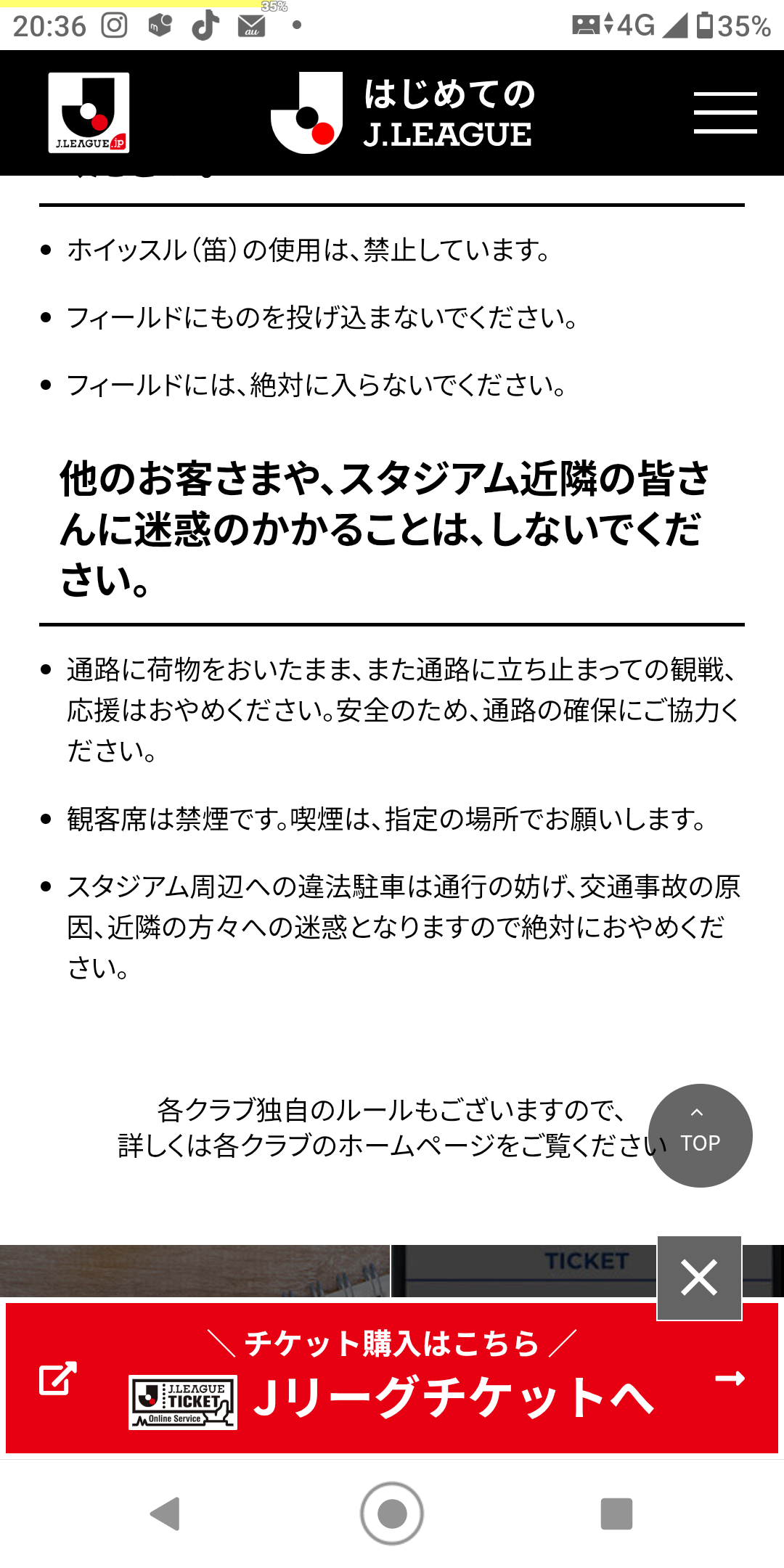Open the J.LEAGUE.jp home logo
Image resolution: width=784 pixels, height=1568 pixels.
[x=89, y=113]
